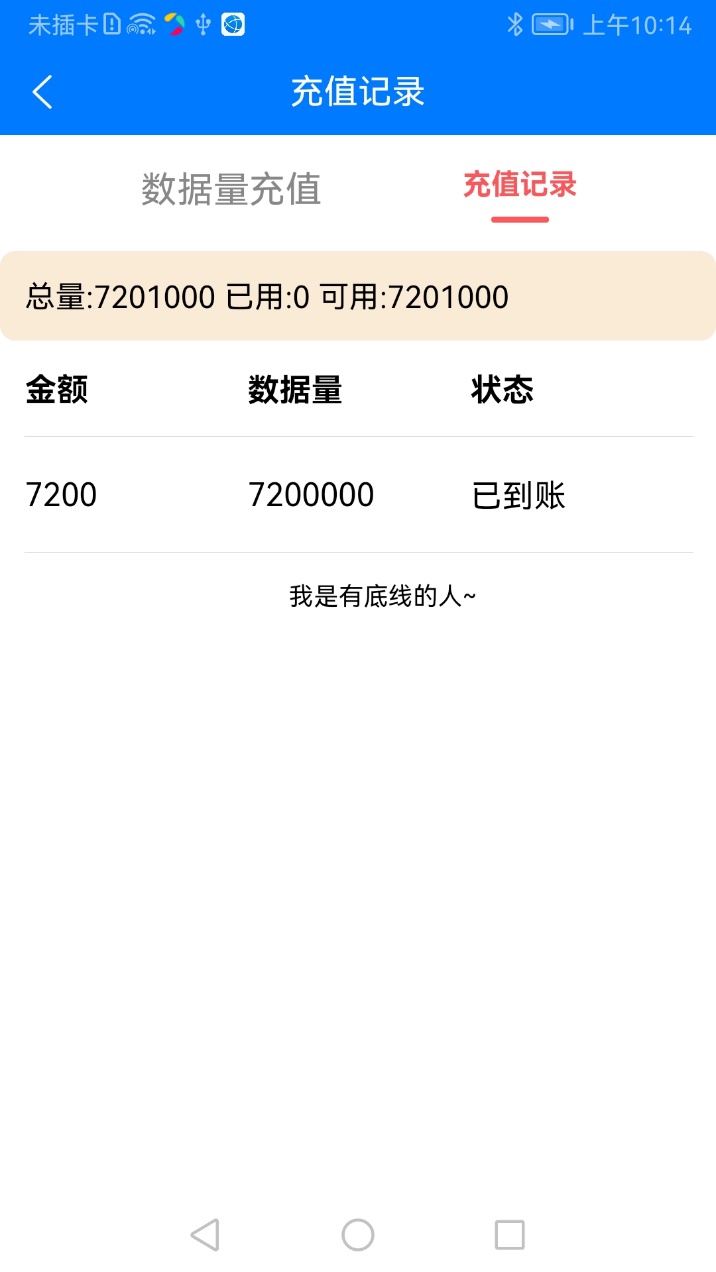Go back using the header arrow

[42, 92]
